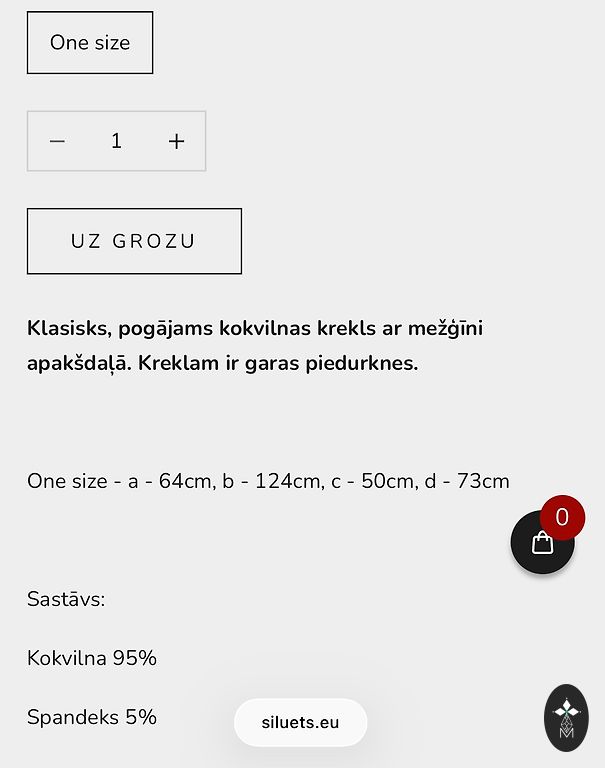The height and width of the screenshot is (768, 605).
Task: Tap the siluets.eu address pill
Action: coord(300,722)
